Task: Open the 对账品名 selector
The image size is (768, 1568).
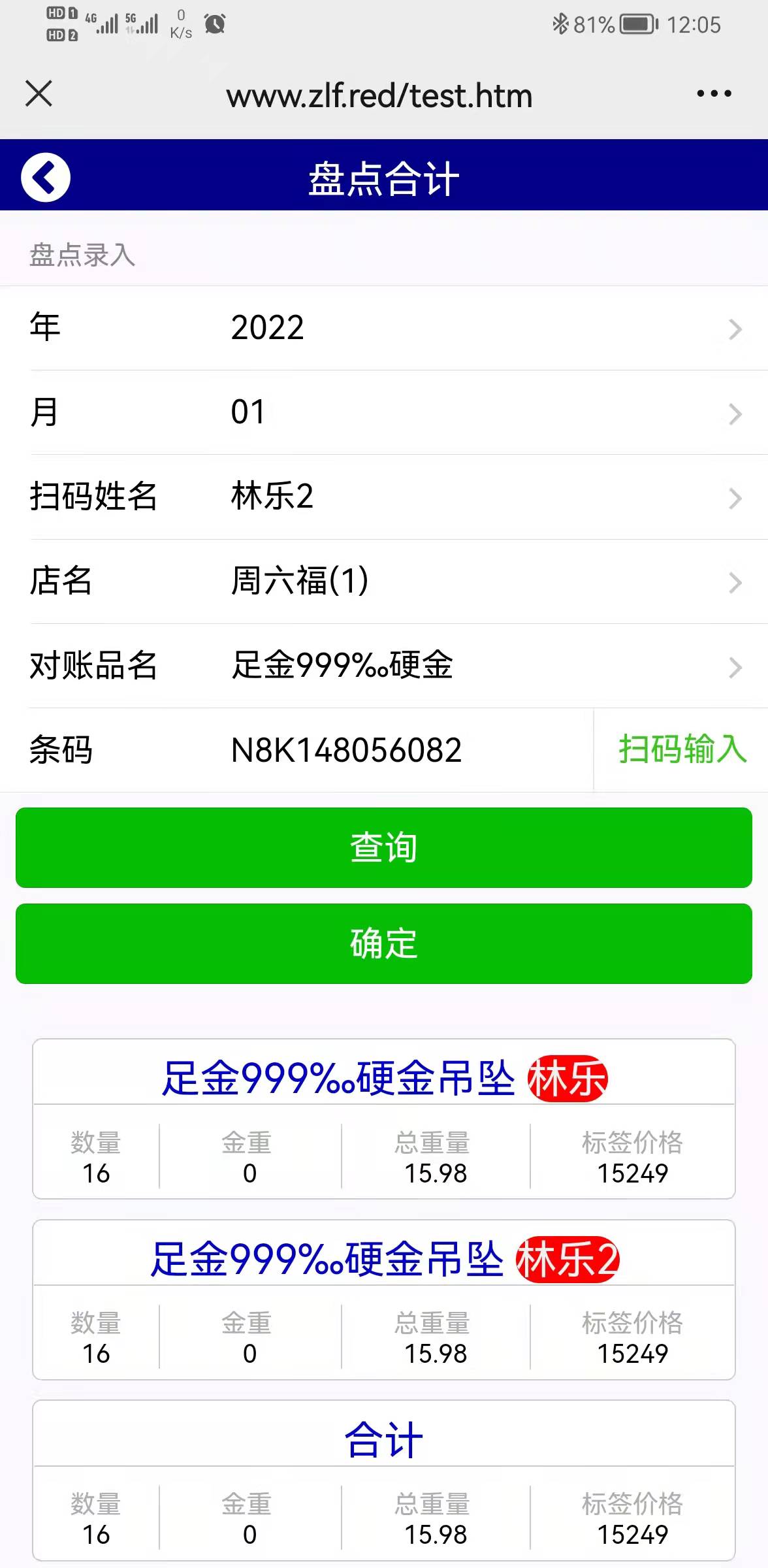Action: 384,666
